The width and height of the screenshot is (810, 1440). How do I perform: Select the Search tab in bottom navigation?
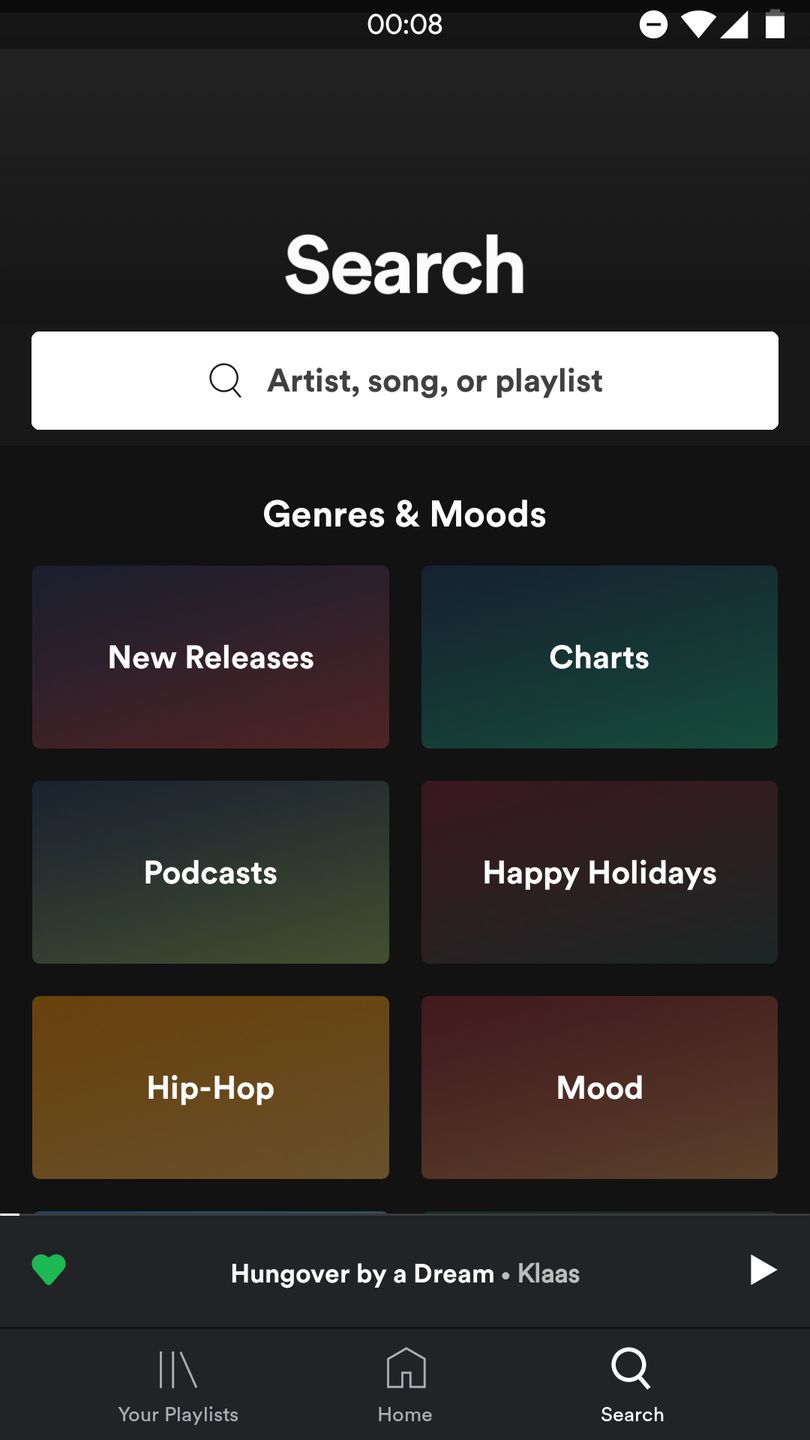pos(632,1385)
